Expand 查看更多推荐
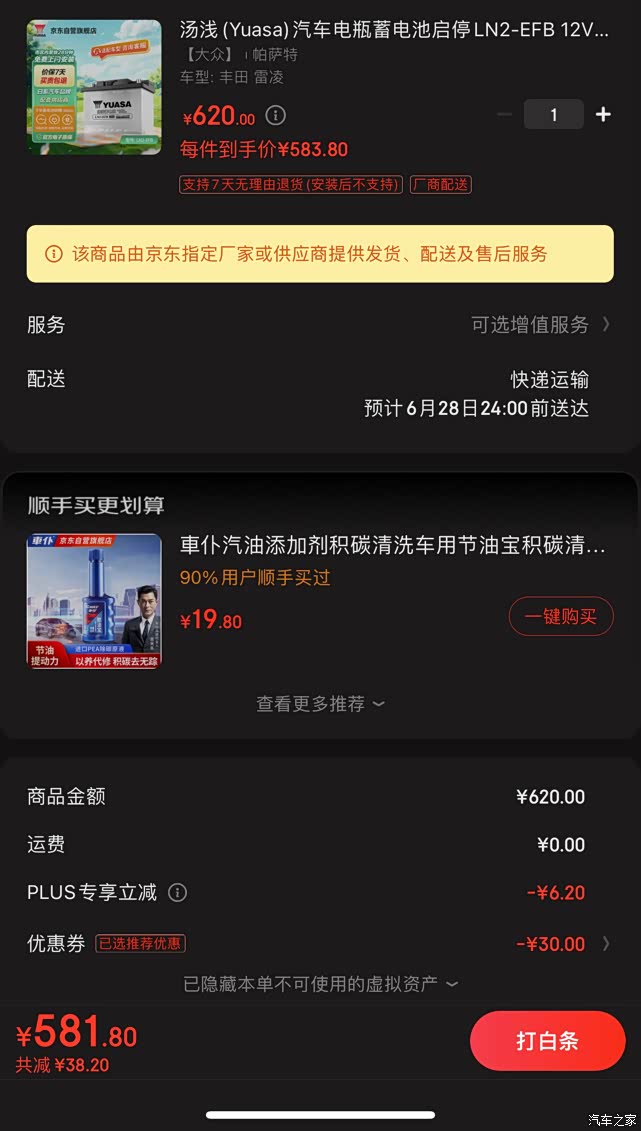 click(320, 703)
